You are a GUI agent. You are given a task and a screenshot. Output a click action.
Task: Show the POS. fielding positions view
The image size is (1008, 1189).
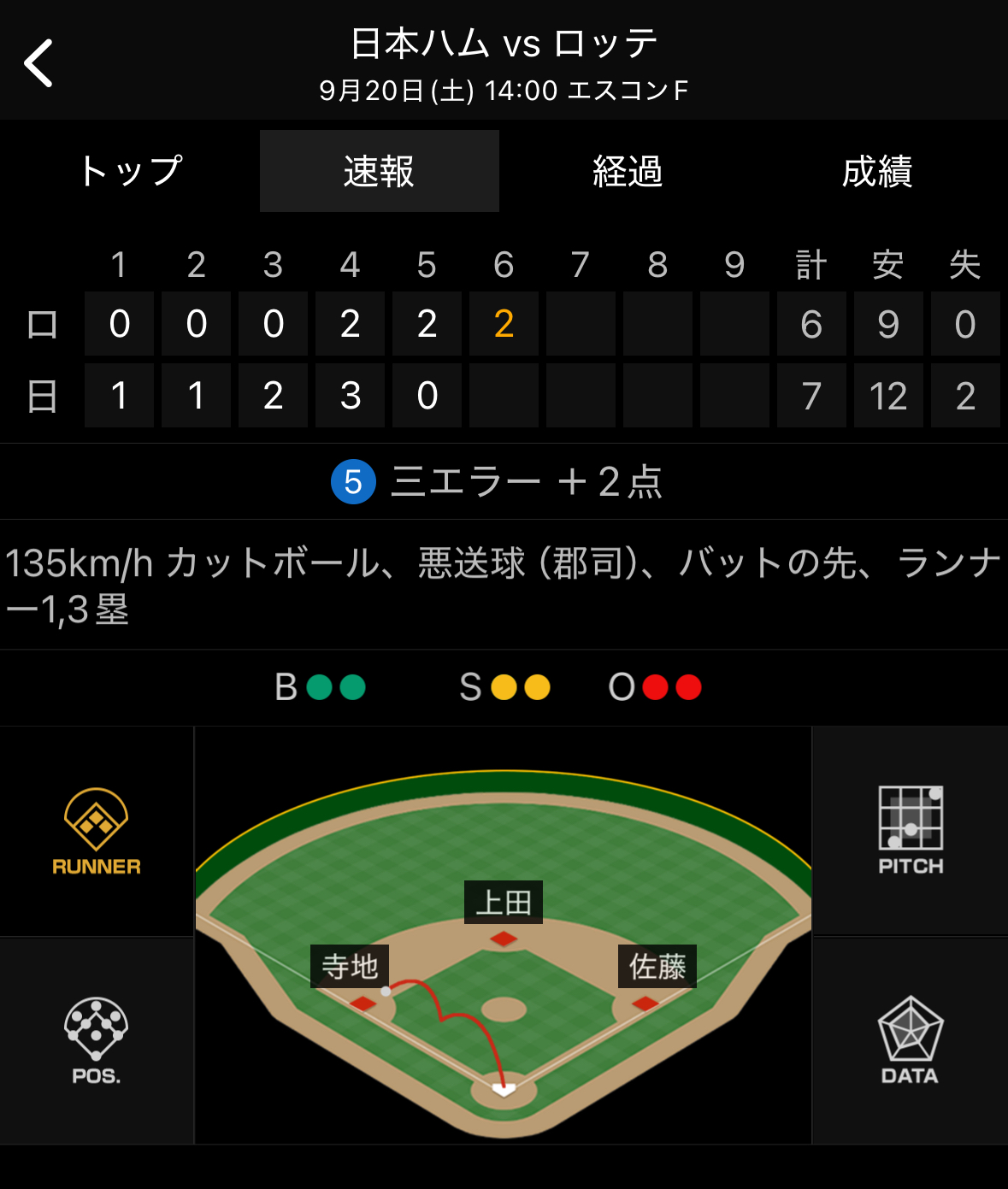click(97, 1041)
